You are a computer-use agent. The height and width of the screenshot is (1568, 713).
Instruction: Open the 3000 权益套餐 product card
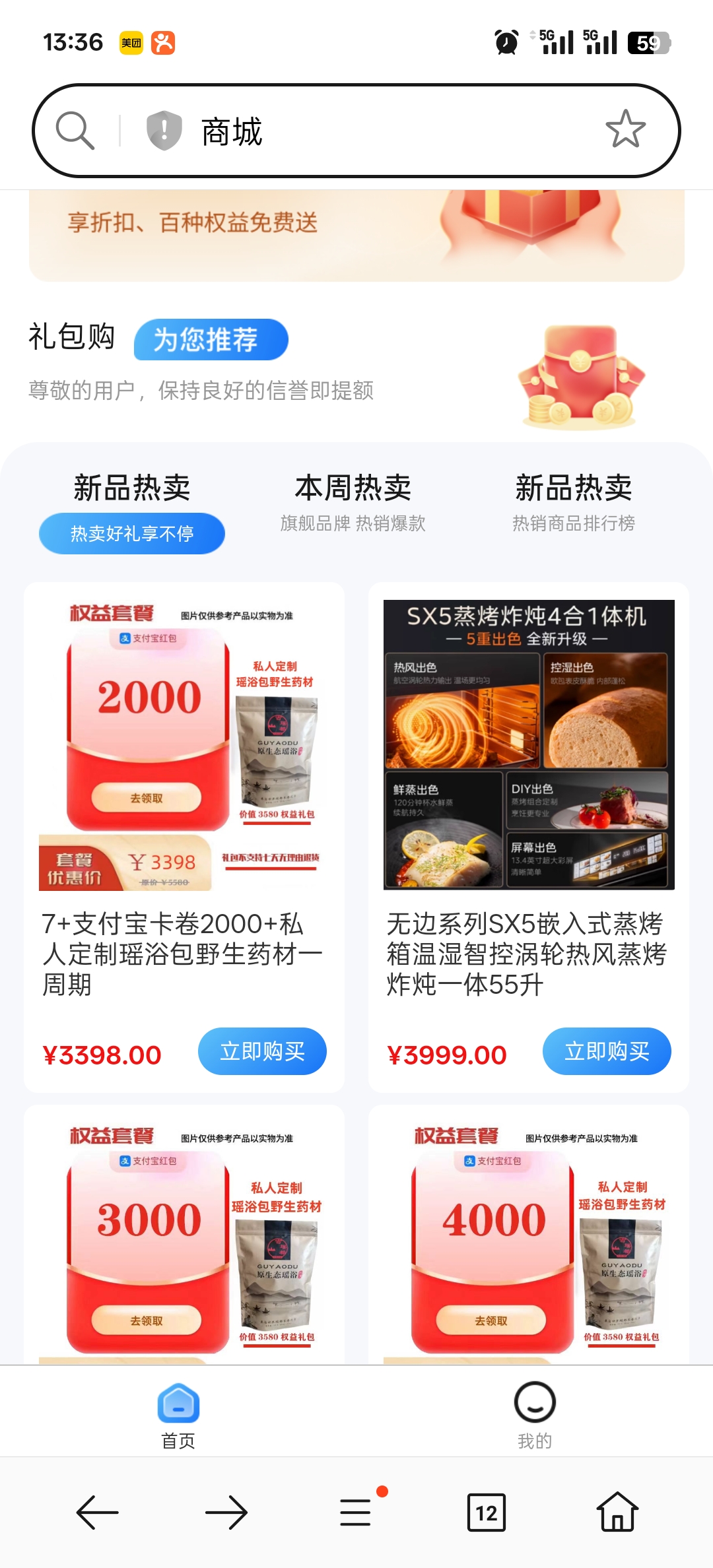tap(184, 1234)
